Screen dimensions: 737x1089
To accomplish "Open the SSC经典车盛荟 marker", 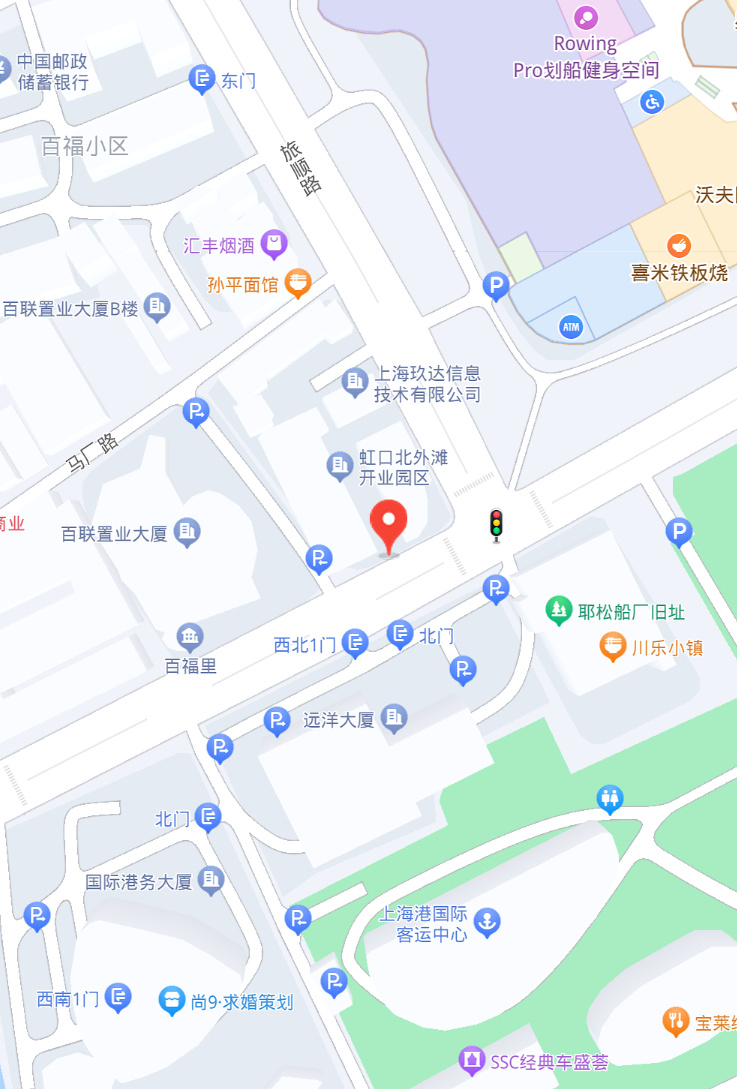I will click(471, 1060).
